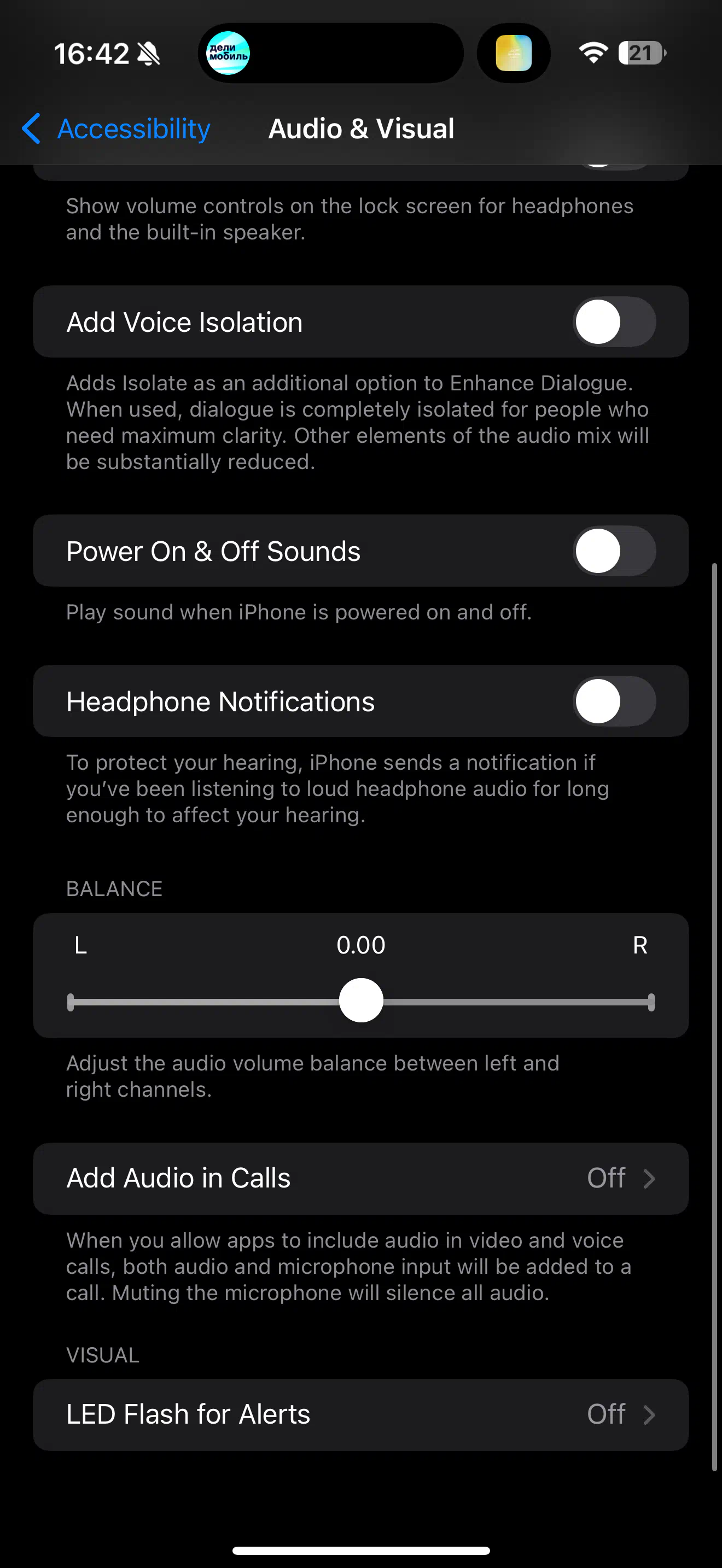Turn on Power On & Off Sounds
The height and width of the screenshot is (1568, 722).
click(614, 551)
